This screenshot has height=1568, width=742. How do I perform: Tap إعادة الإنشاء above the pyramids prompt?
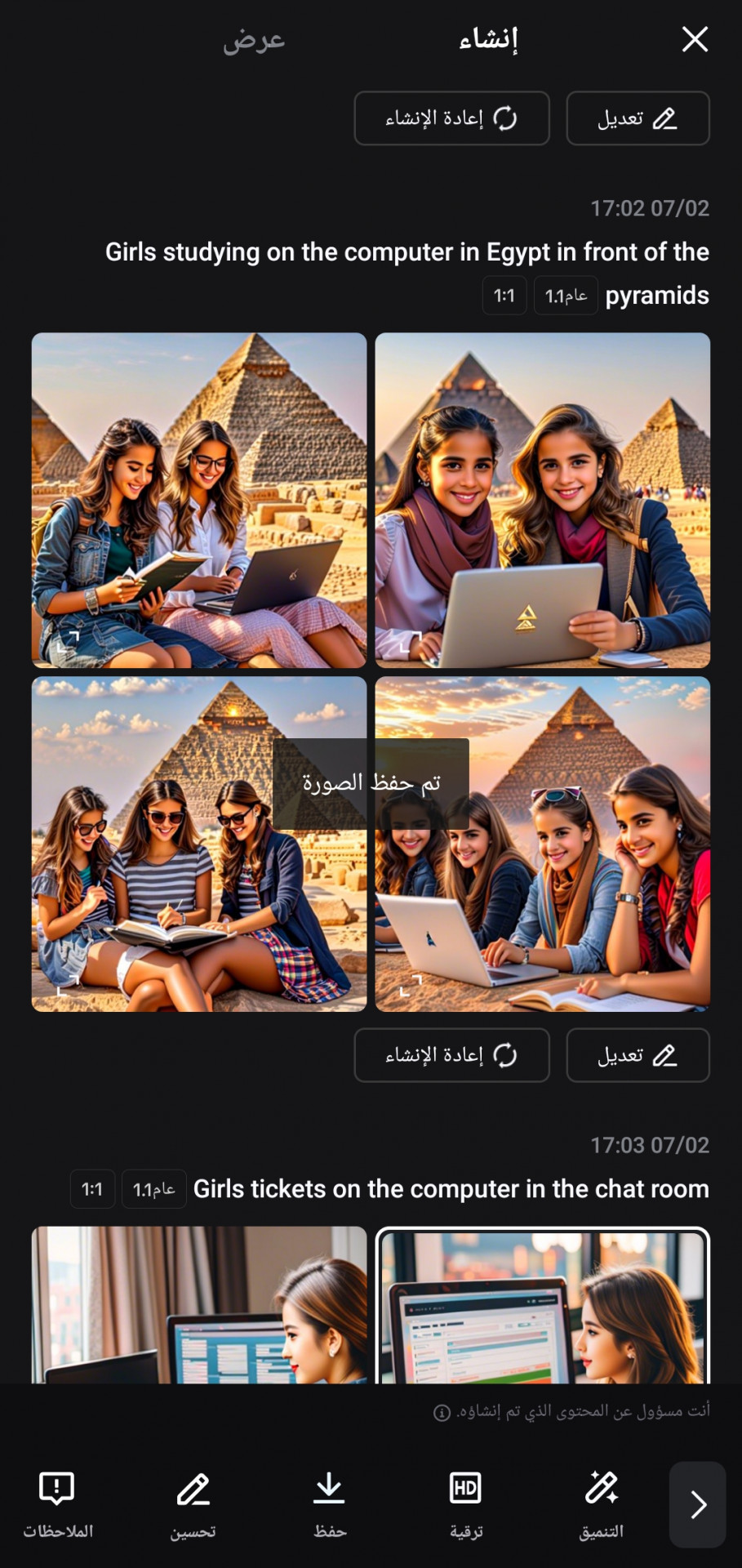451,118
